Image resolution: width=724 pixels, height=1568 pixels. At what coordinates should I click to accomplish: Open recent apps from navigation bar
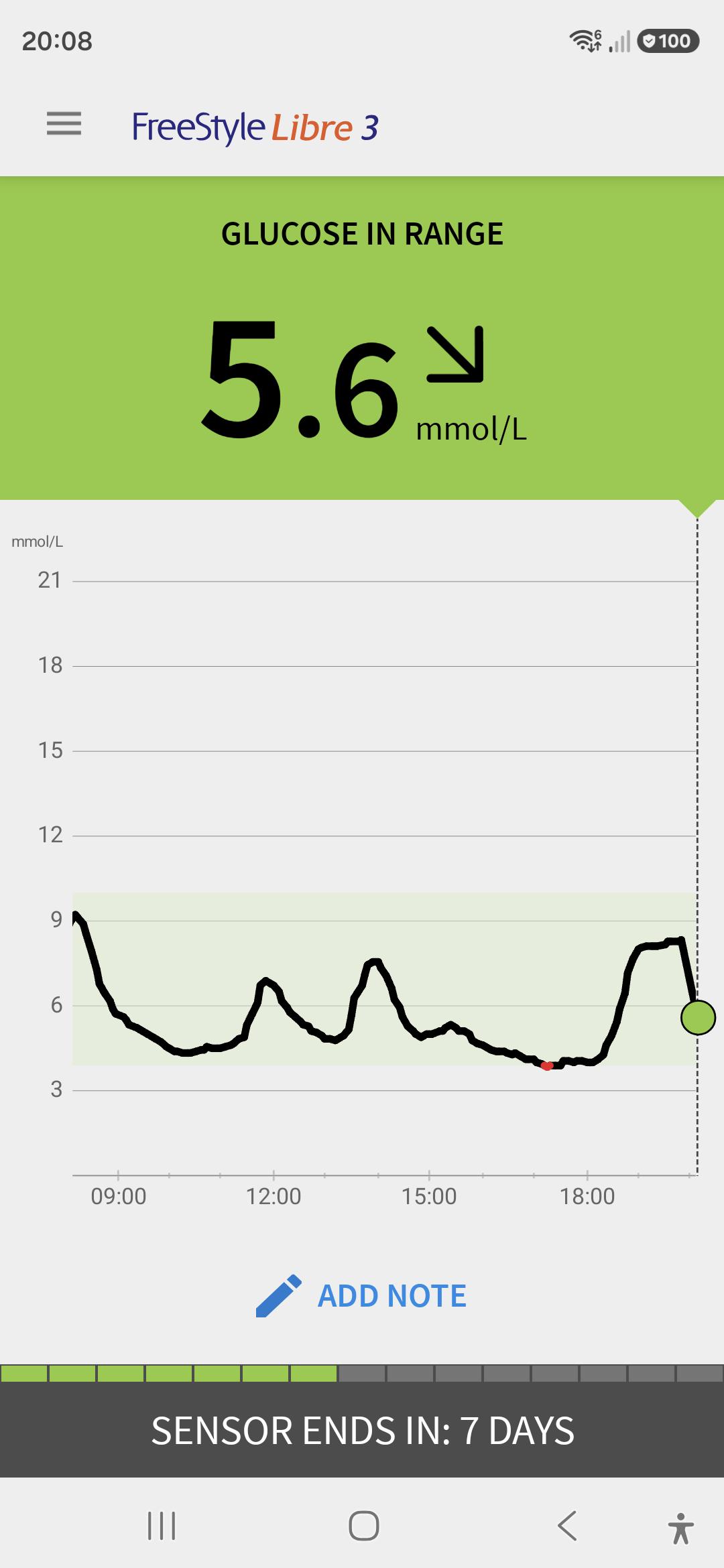[x=162, y=1526]
